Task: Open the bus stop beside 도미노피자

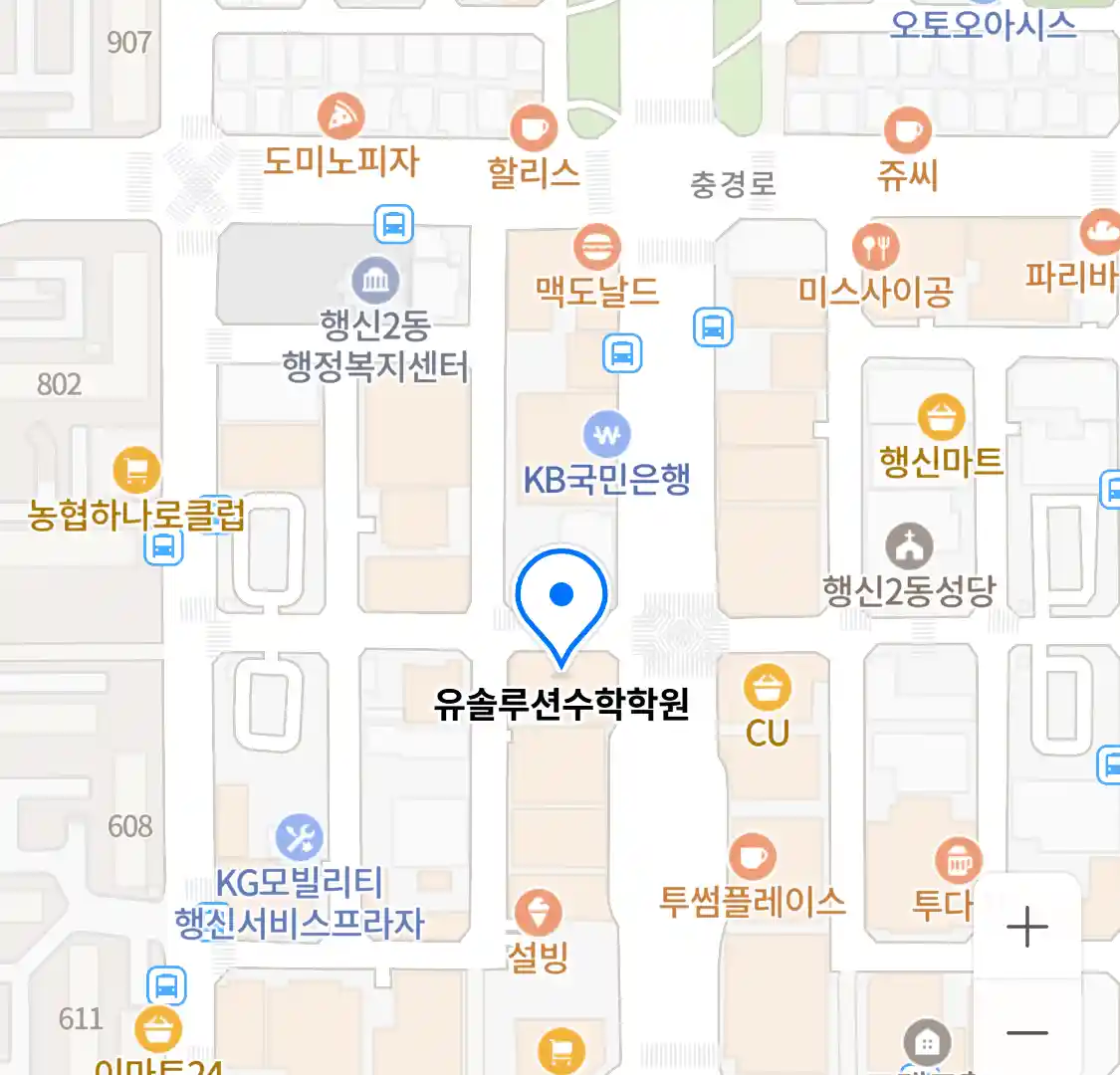Action: (x=393, y=224)
